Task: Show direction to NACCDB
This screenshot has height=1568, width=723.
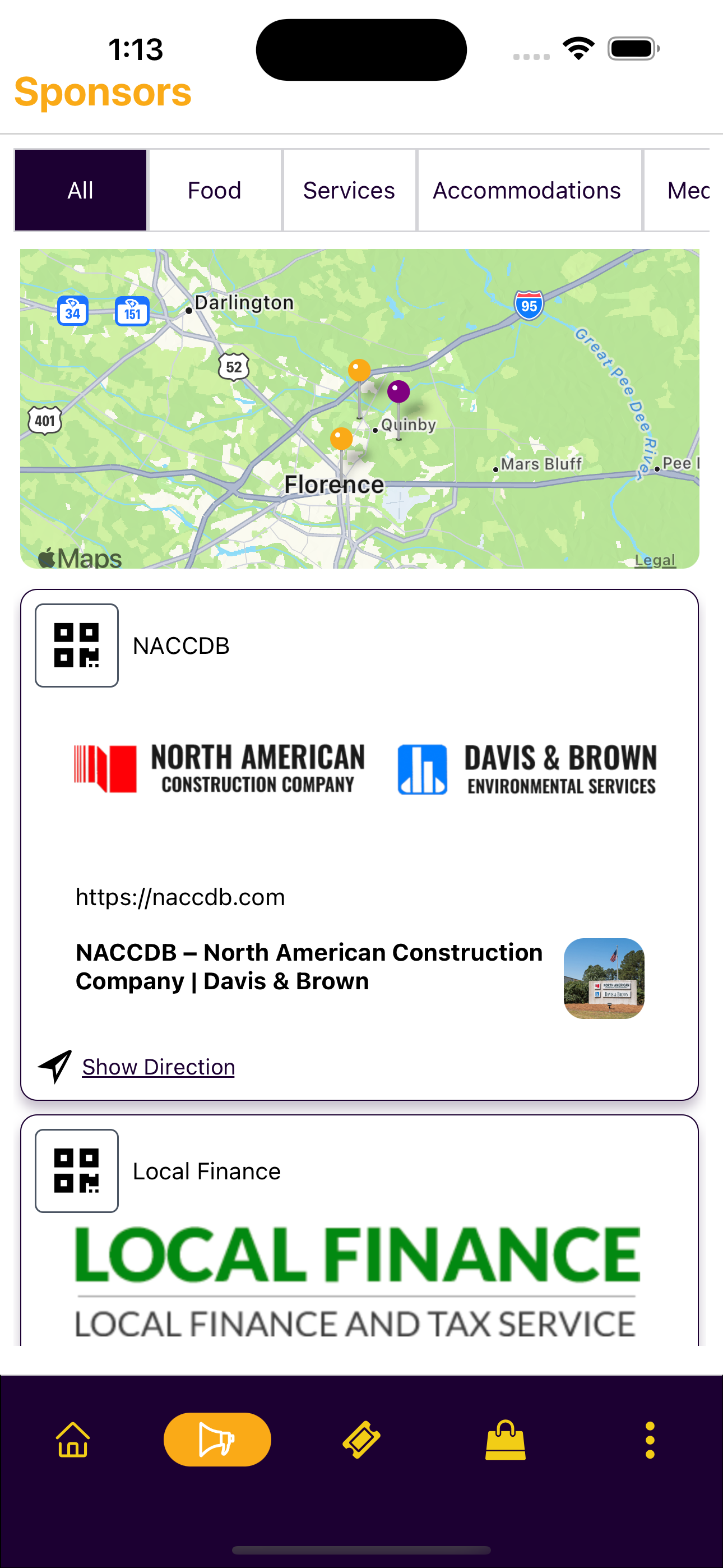Action: [x=158, y=1067]
